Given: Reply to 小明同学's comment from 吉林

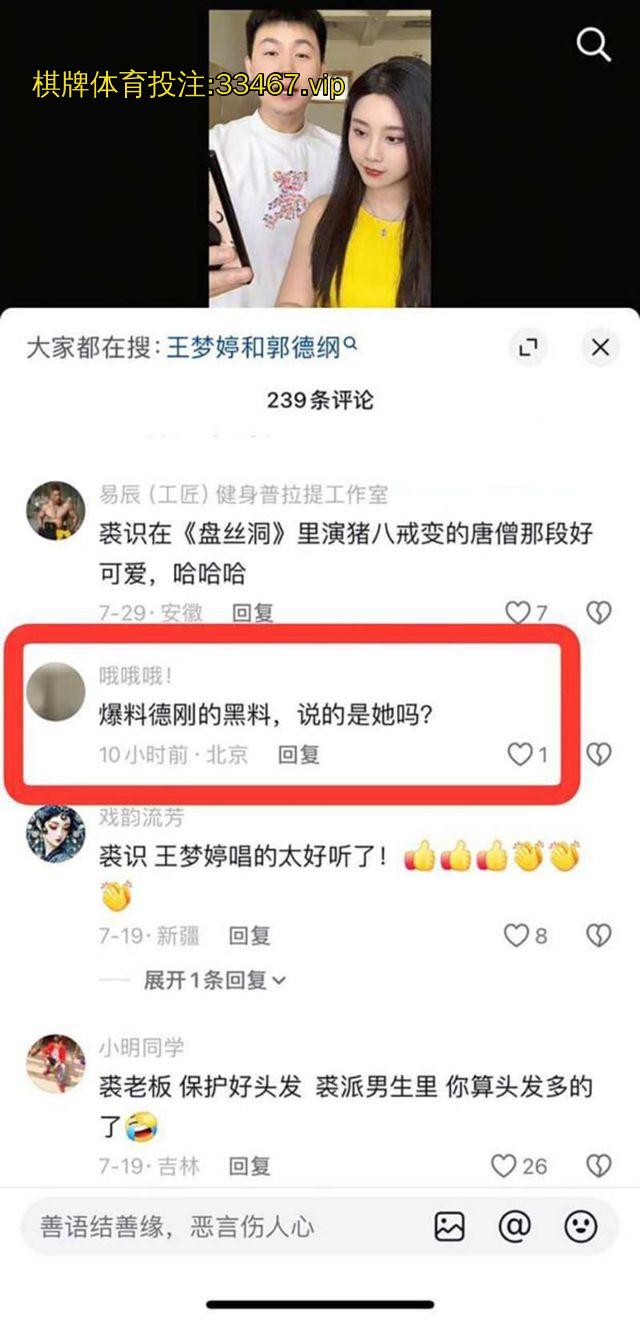Looking at the screenshot, I should pyautogui.click(x=249, y=1165).
